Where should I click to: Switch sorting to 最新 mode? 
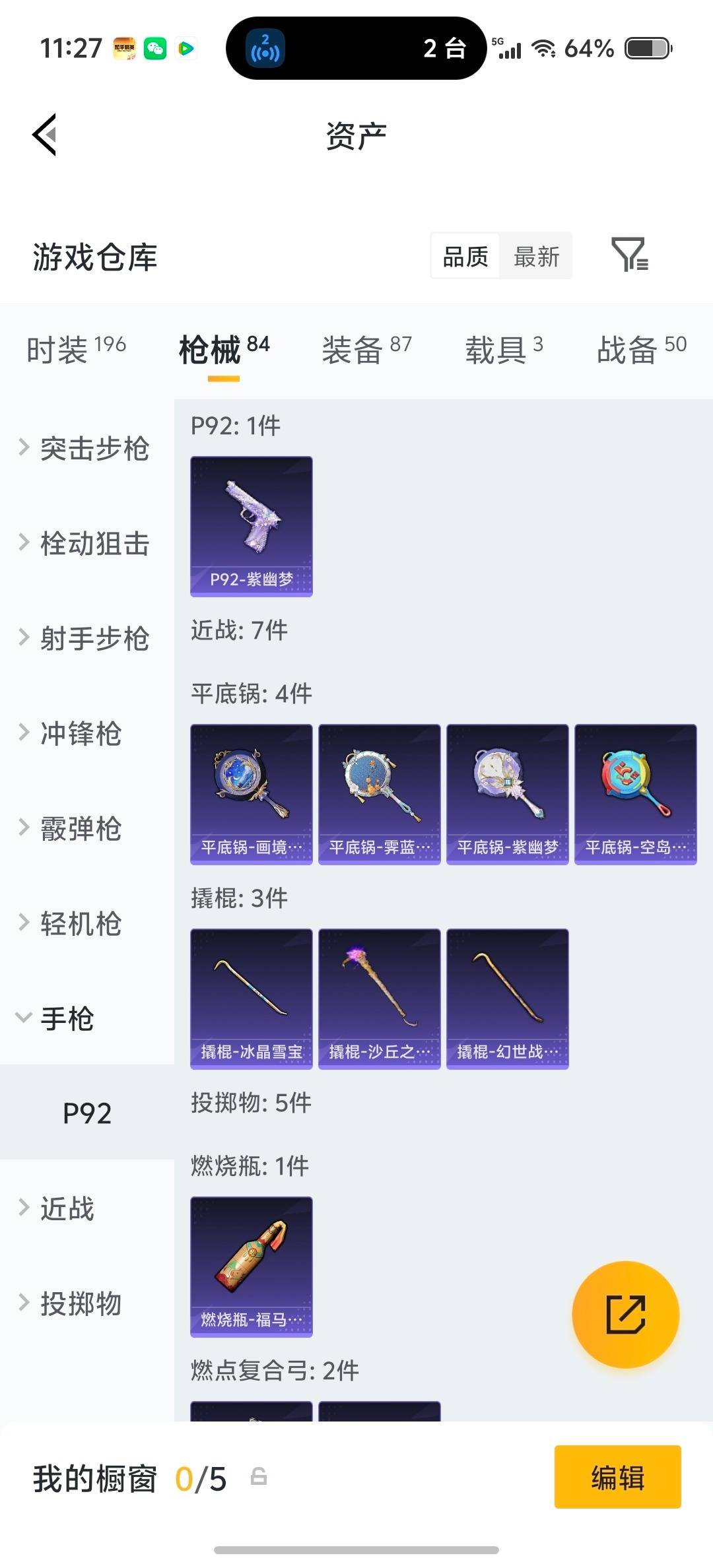pos(536,256)
